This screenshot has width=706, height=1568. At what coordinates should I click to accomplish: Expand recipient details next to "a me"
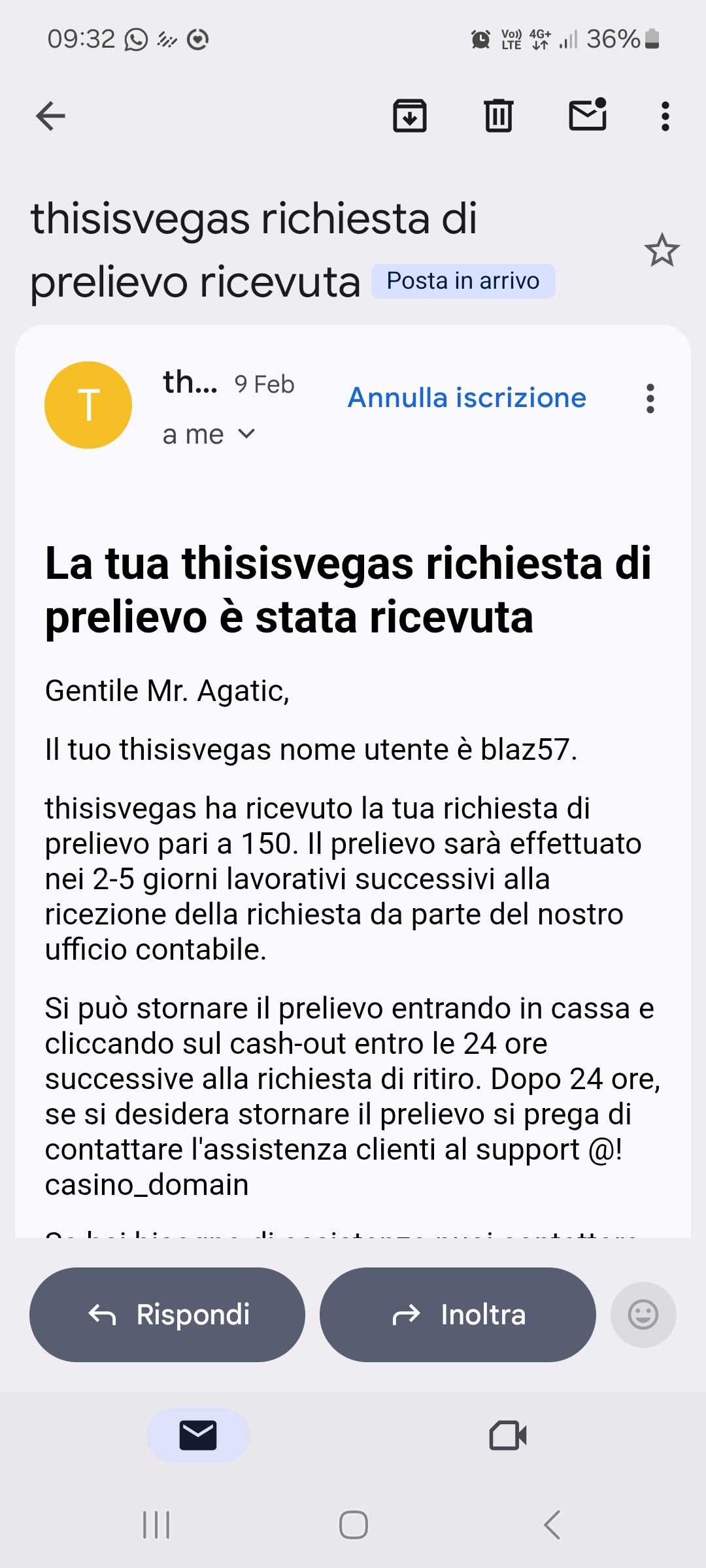(x=246, y=434)
